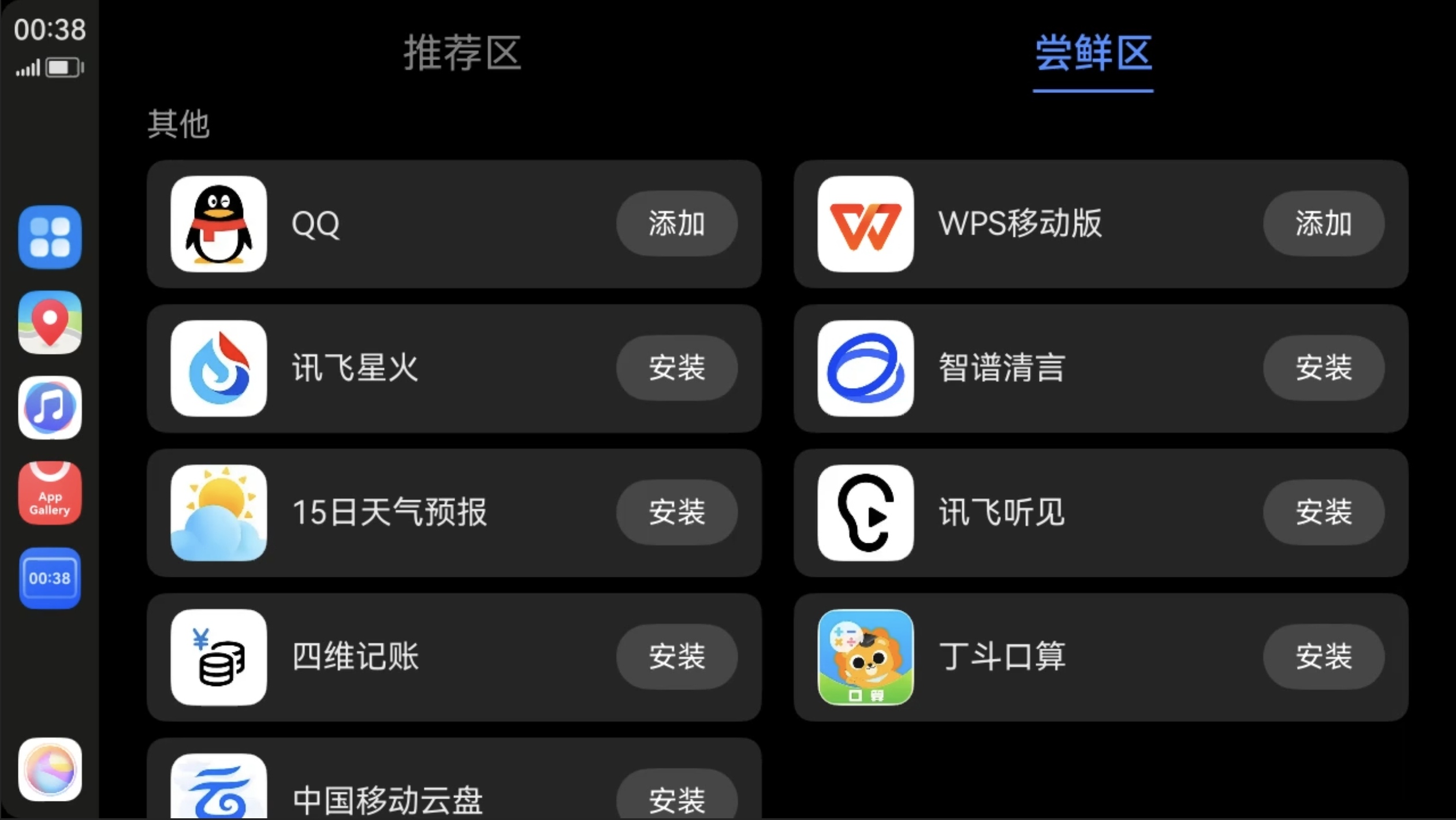Open App Gallery from sidebar
The height and width of the screenshot is (820, 1456).
coord(50,493)
